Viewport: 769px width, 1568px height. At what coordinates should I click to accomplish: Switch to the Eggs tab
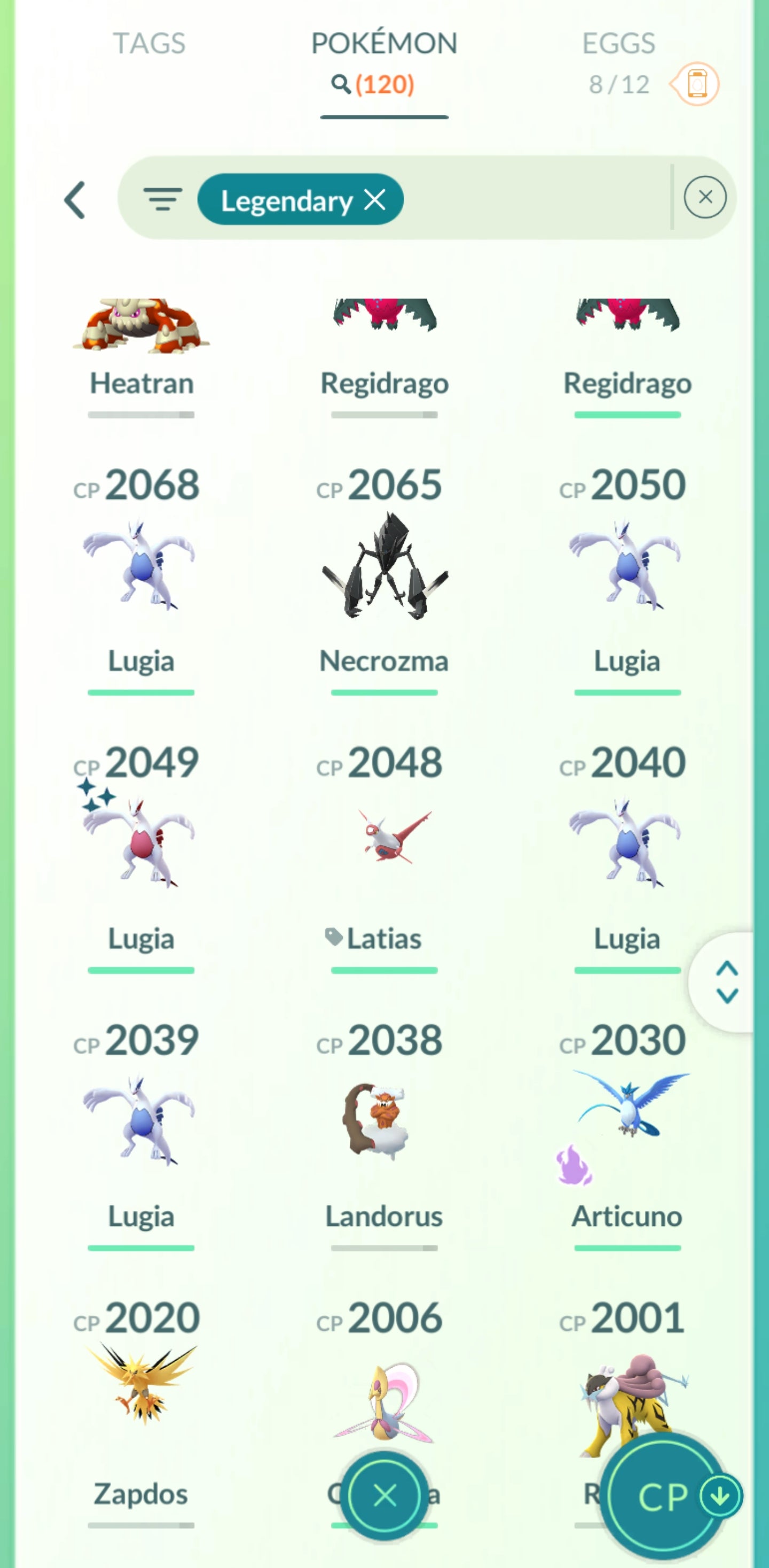pos(618,44)
